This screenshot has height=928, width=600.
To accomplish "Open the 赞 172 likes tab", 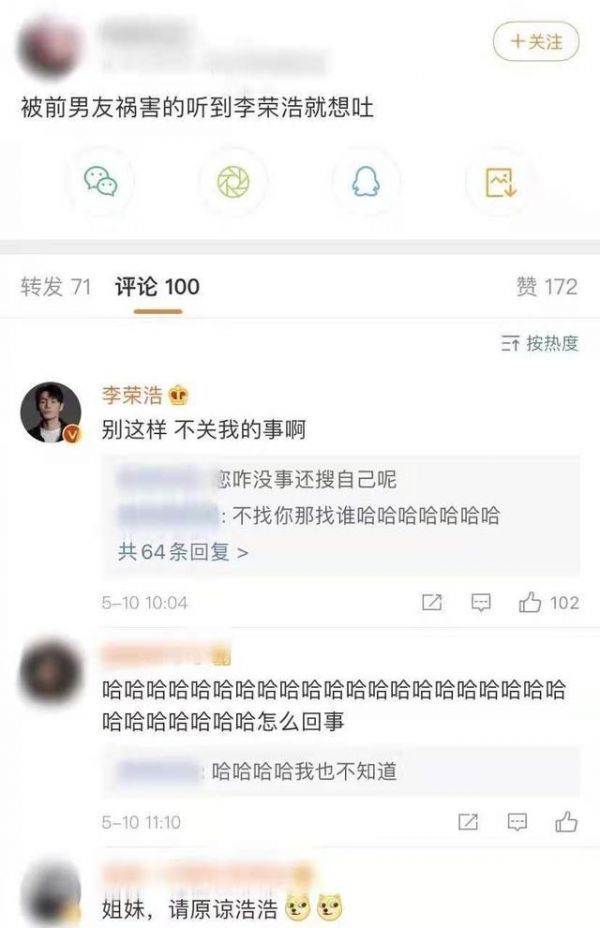I will point(546,287).
